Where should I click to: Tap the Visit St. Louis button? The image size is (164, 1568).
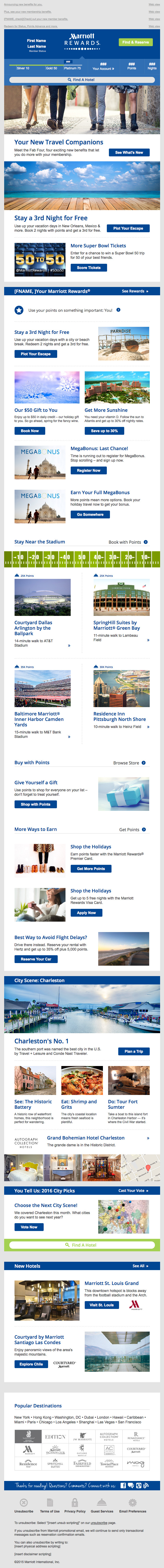(101, 1304)
